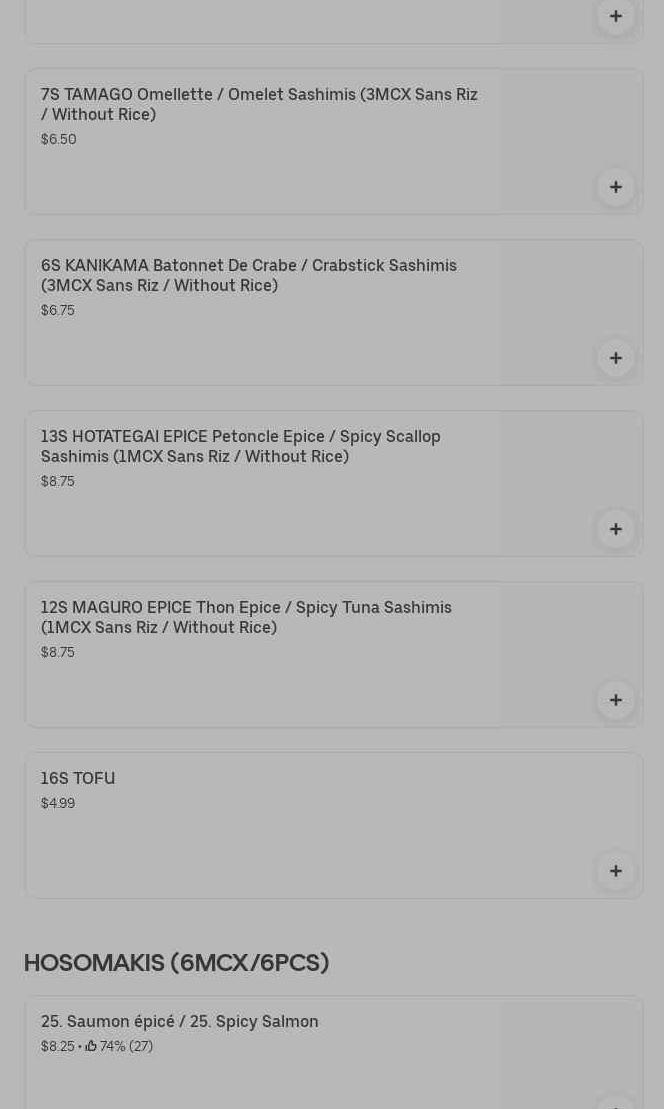Open the 7S TAMAGO Omelet Sashimis item

(259, 104)
